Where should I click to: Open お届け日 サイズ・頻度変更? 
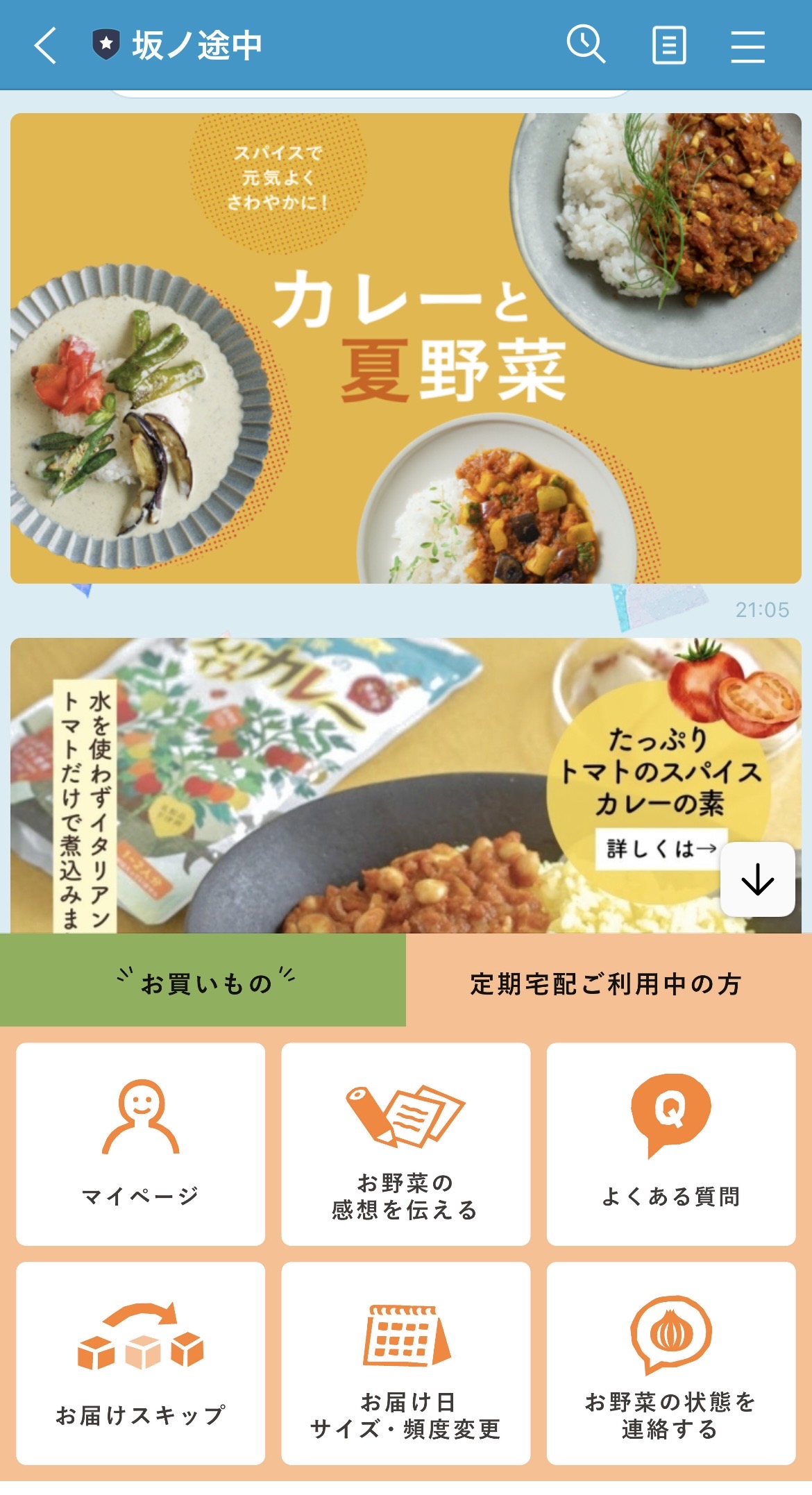click(x=406, y=1364)
